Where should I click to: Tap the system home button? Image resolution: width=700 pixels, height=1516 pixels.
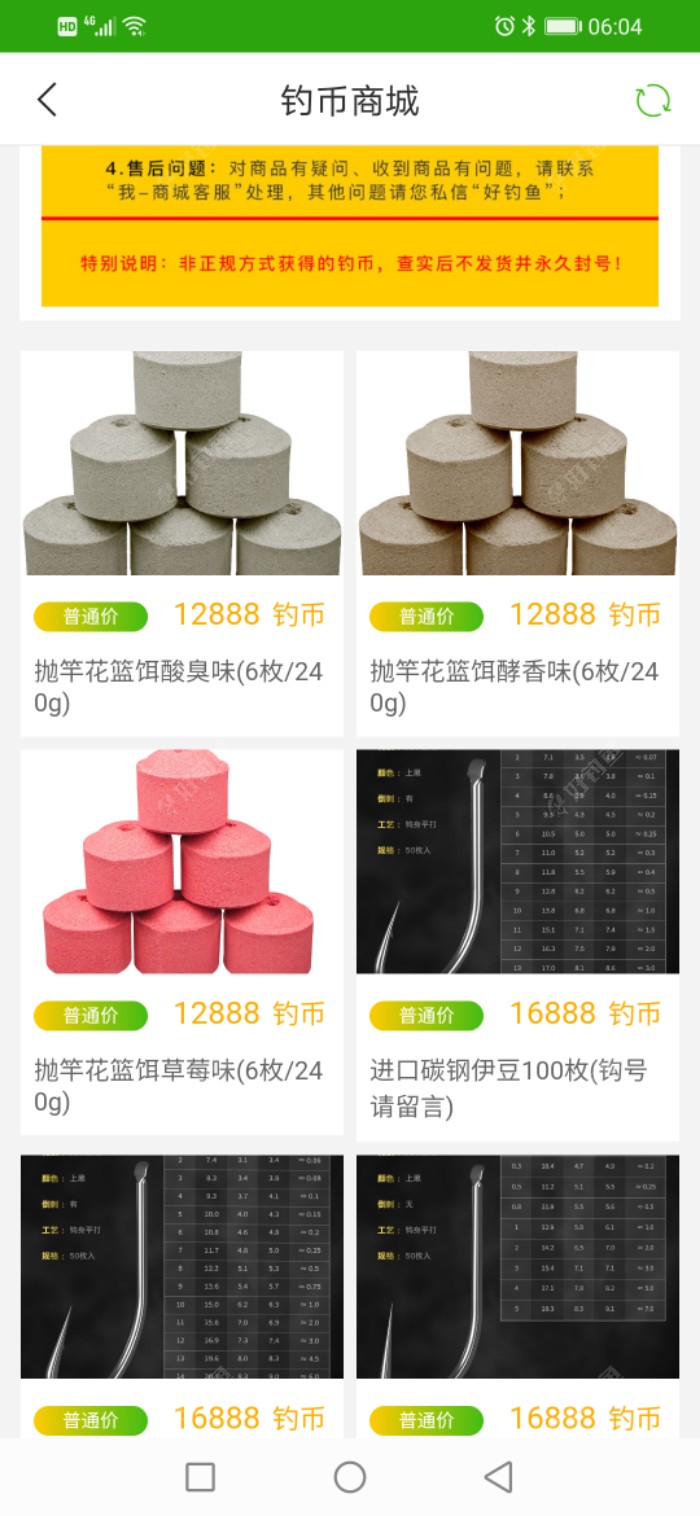click(x=350, y=1476)
